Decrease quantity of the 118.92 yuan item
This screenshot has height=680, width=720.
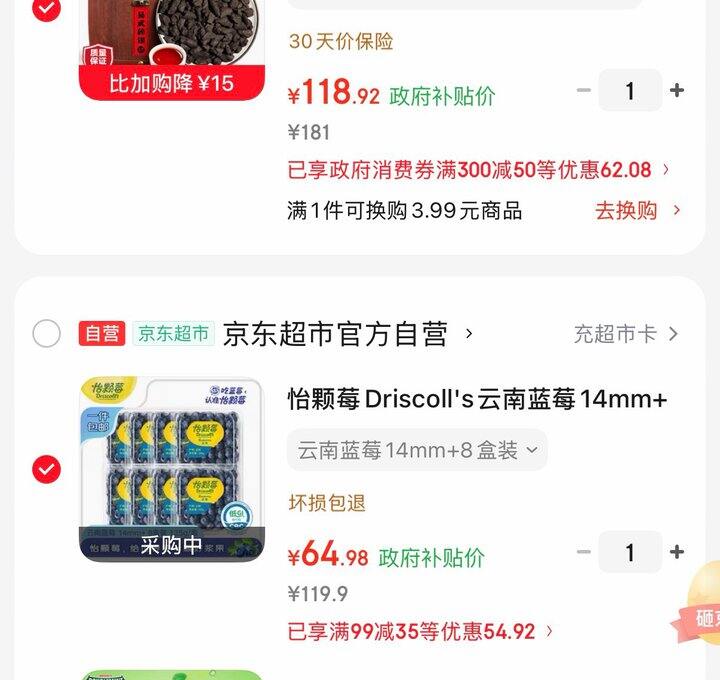click(584, 90)
